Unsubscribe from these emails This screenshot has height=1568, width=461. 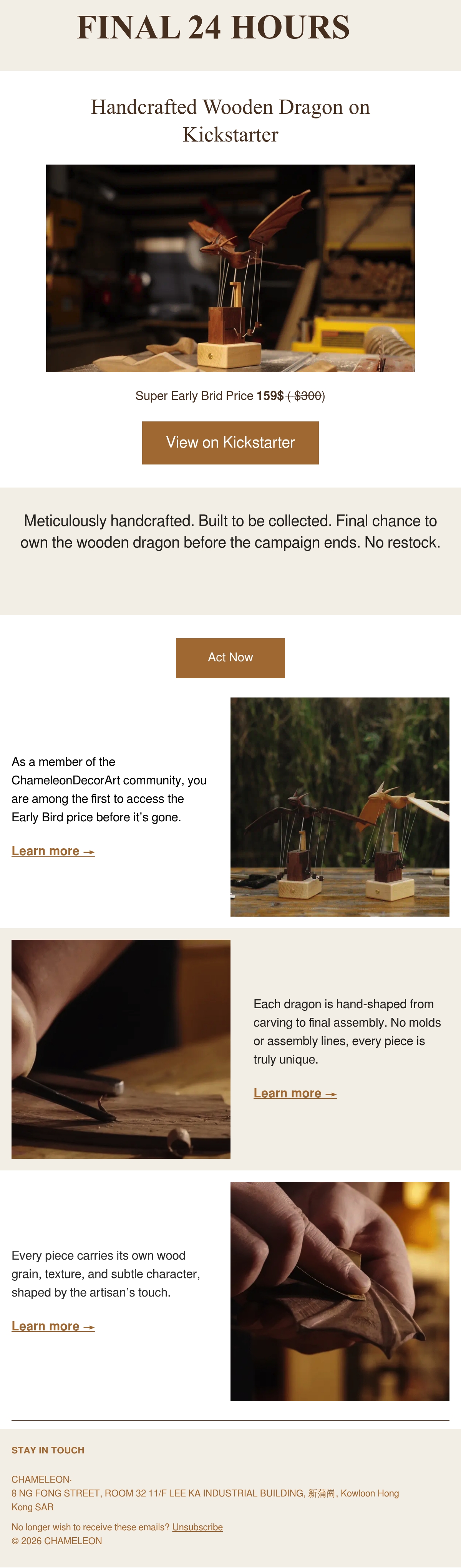(x=197, y=1526)
